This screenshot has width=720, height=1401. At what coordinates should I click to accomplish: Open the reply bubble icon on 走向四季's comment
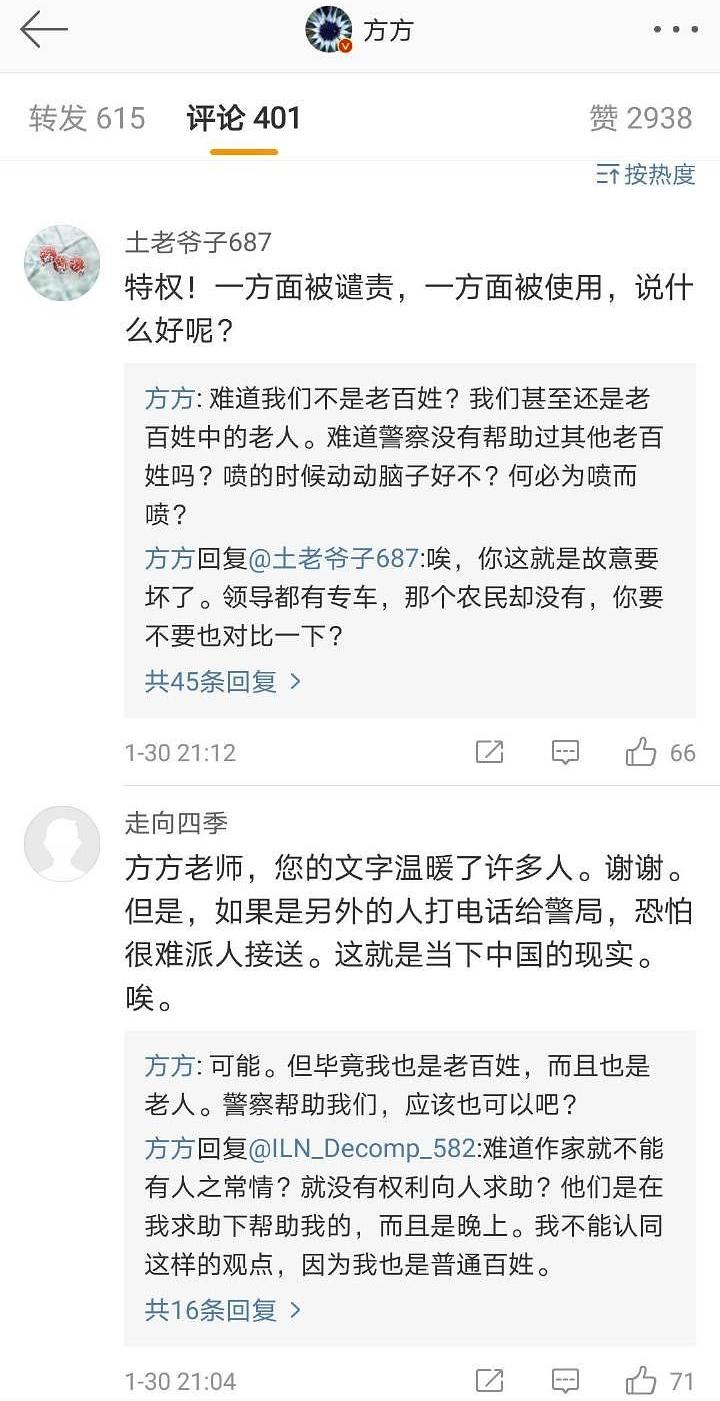(566, 1381)
